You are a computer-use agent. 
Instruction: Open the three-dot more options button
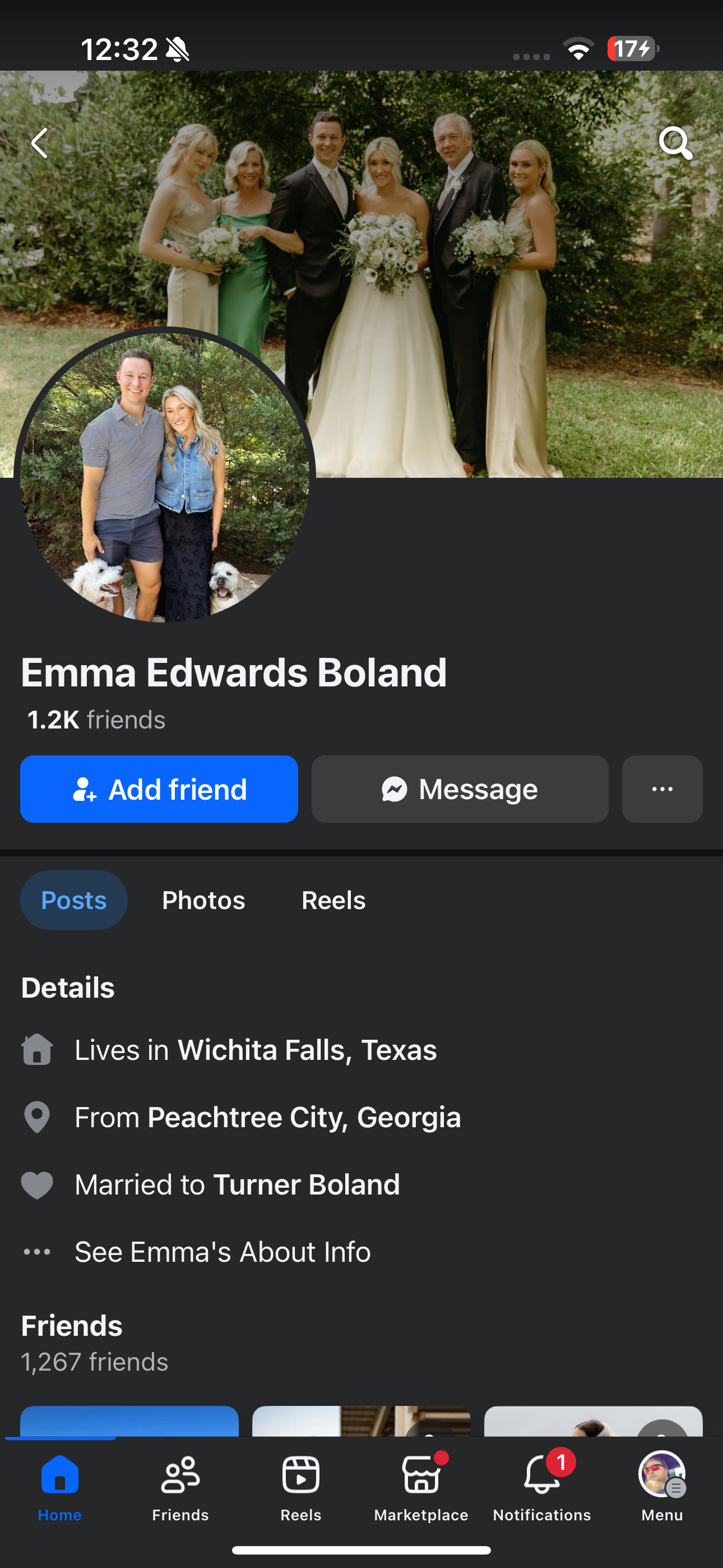[x=661, y=789]
